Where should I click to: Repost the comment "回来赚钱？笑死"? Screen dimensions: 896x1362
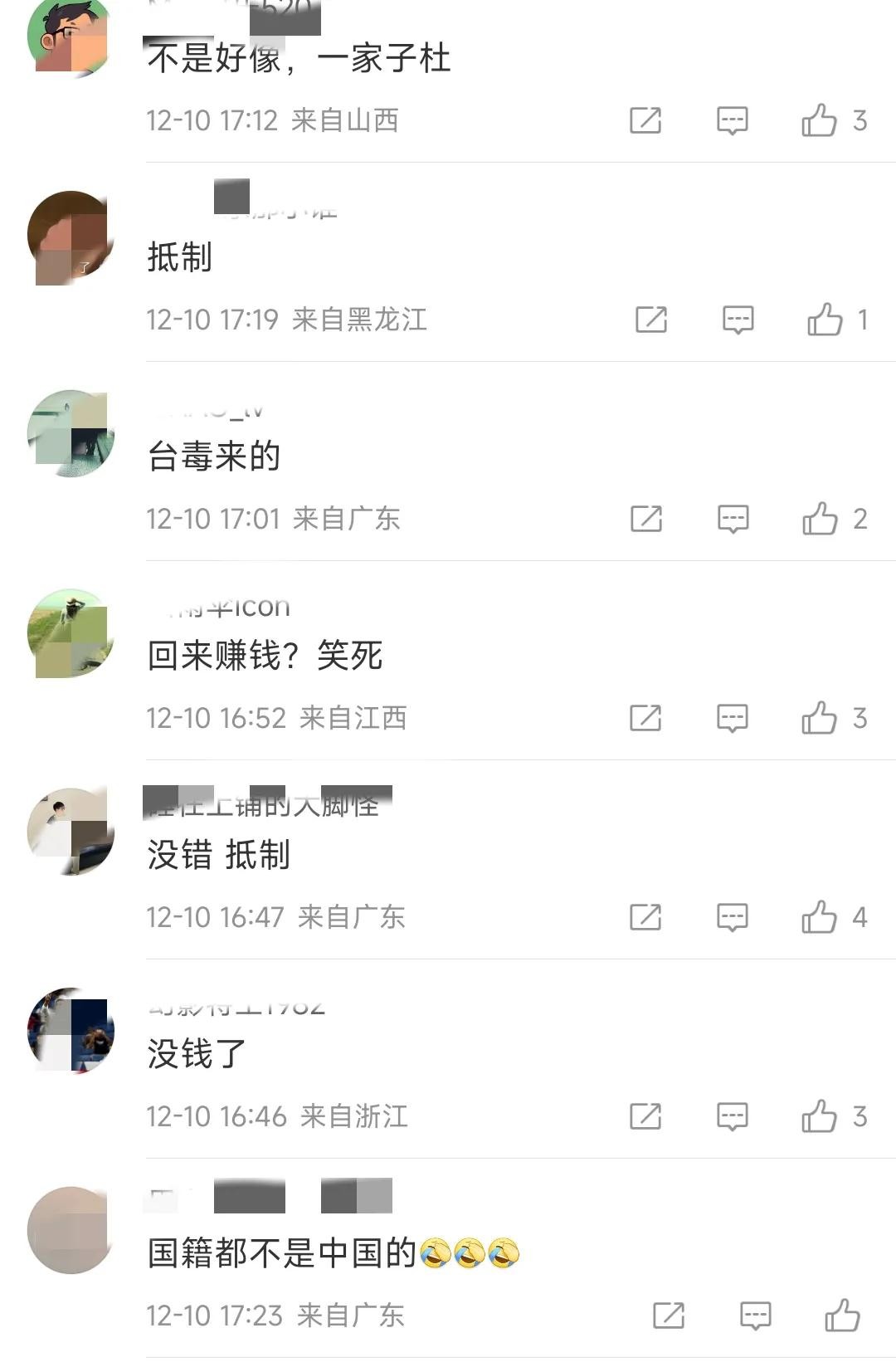[x=645, y=718]
